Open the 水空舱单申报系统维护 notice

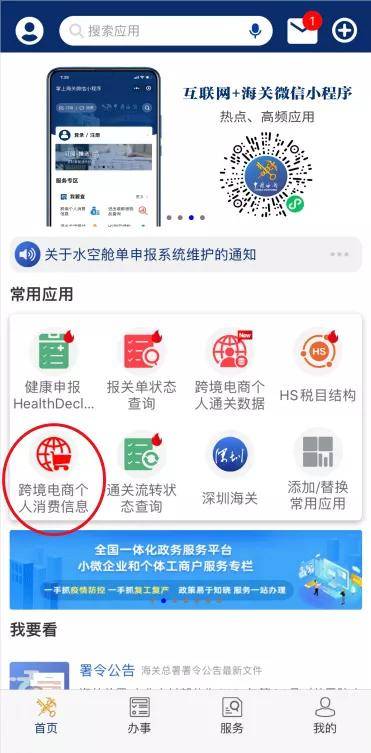pos(150,254)
